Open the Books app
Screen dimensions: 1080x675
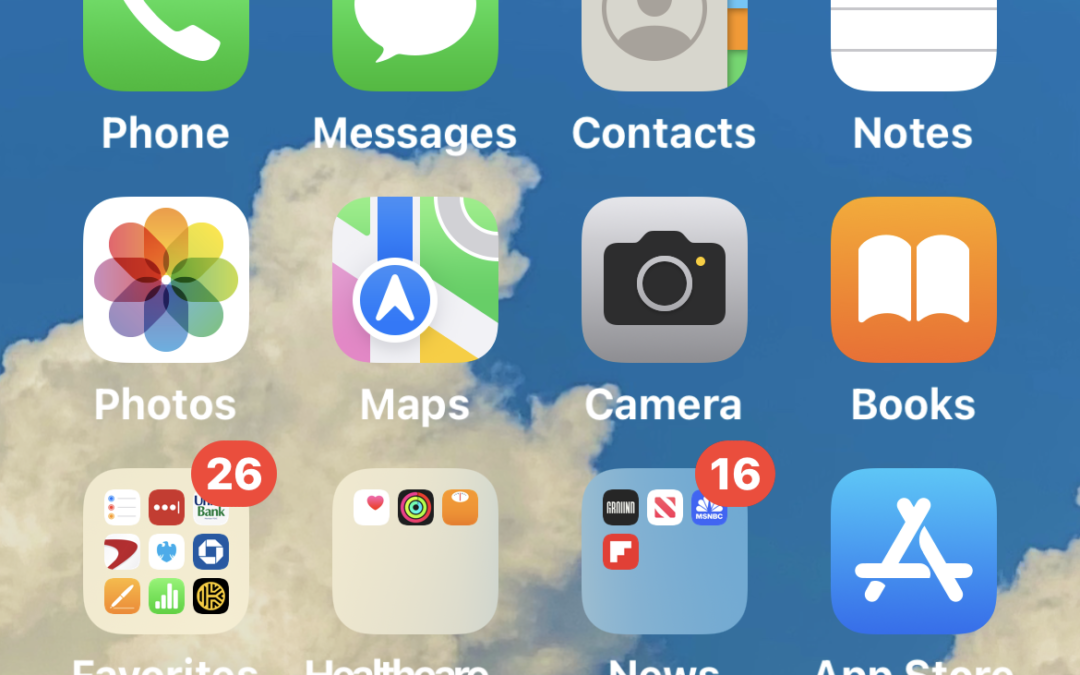click(x=913, y=279)
